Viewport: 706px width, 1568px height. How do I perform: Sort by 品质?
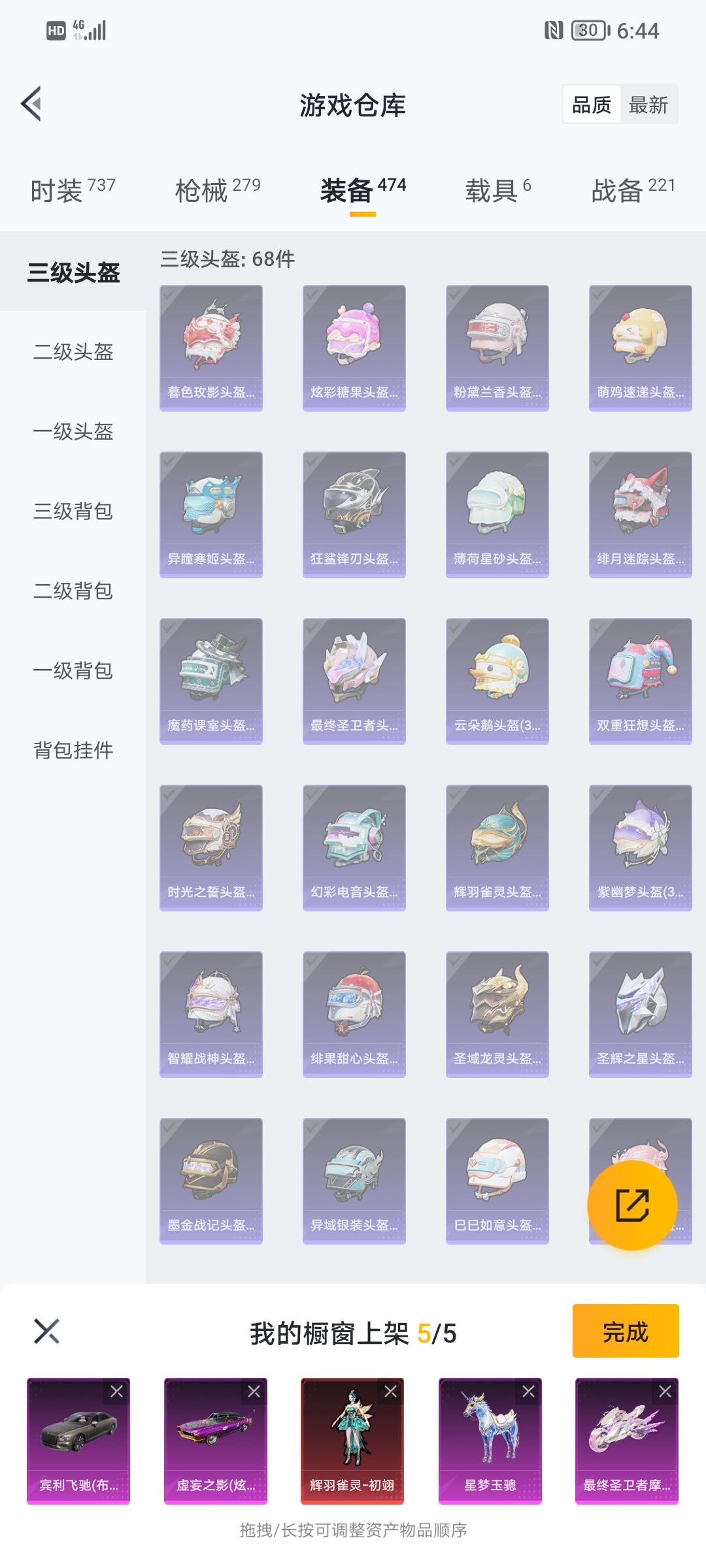coord(591,105)
